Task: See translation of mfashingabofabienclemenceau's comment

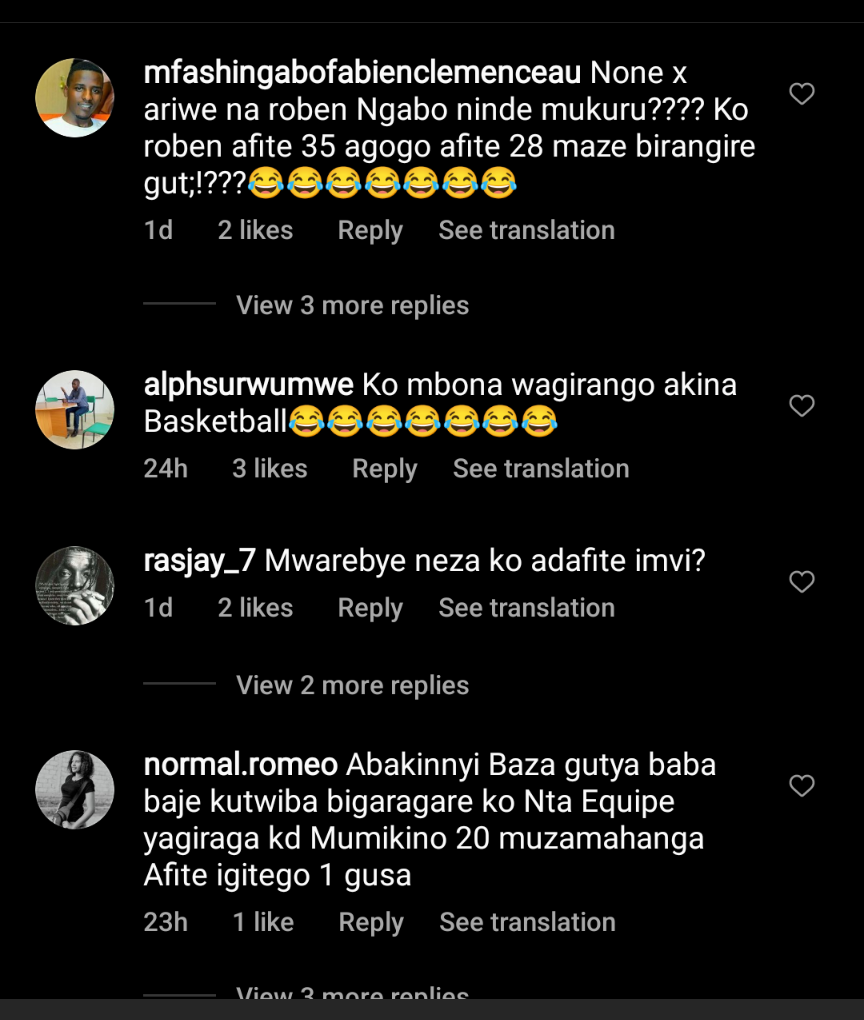Action: click(x=526, y=230)
